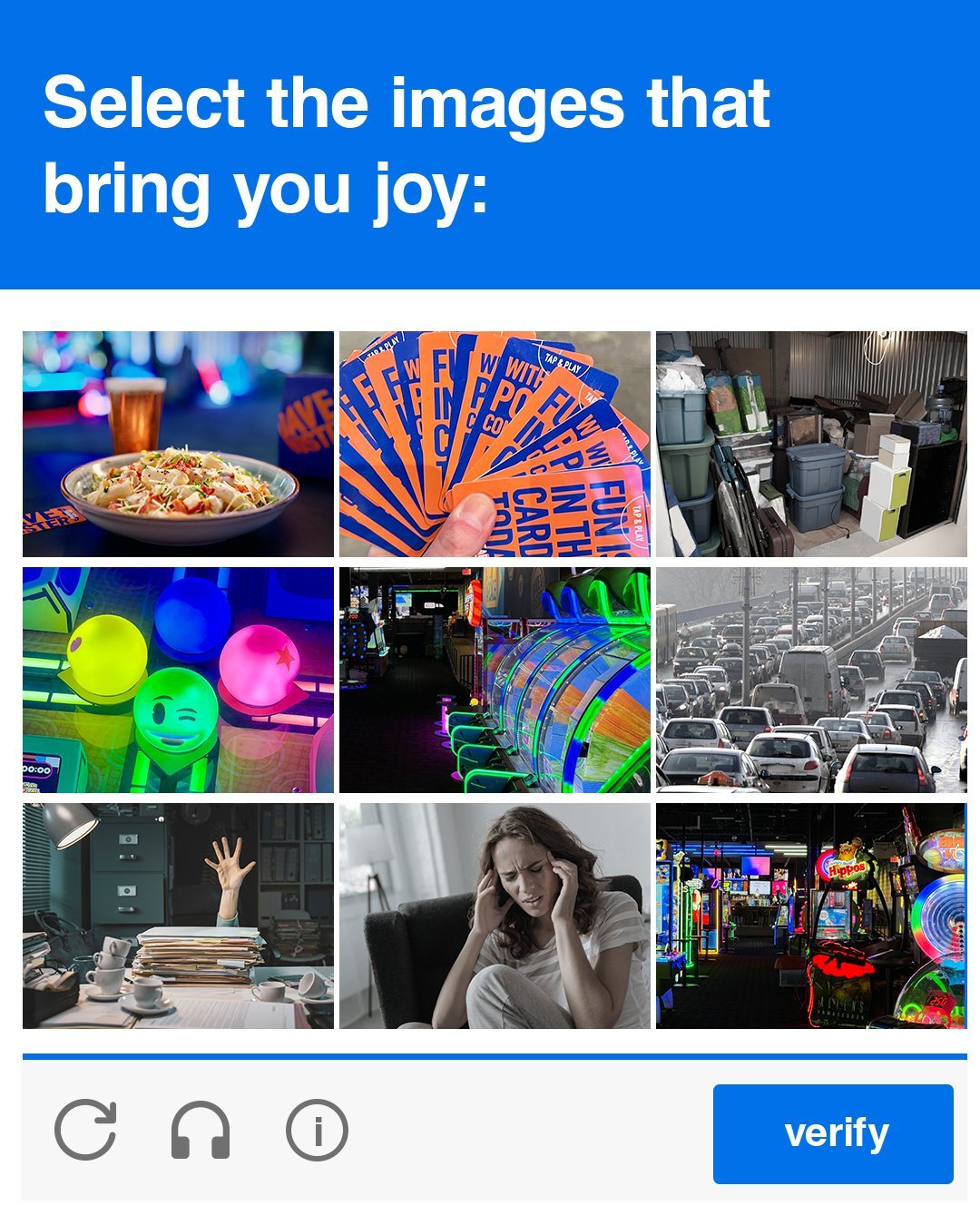Select the woman with headache tile
The height and width of the screenshot is (1225, 980).
point(495,916)
